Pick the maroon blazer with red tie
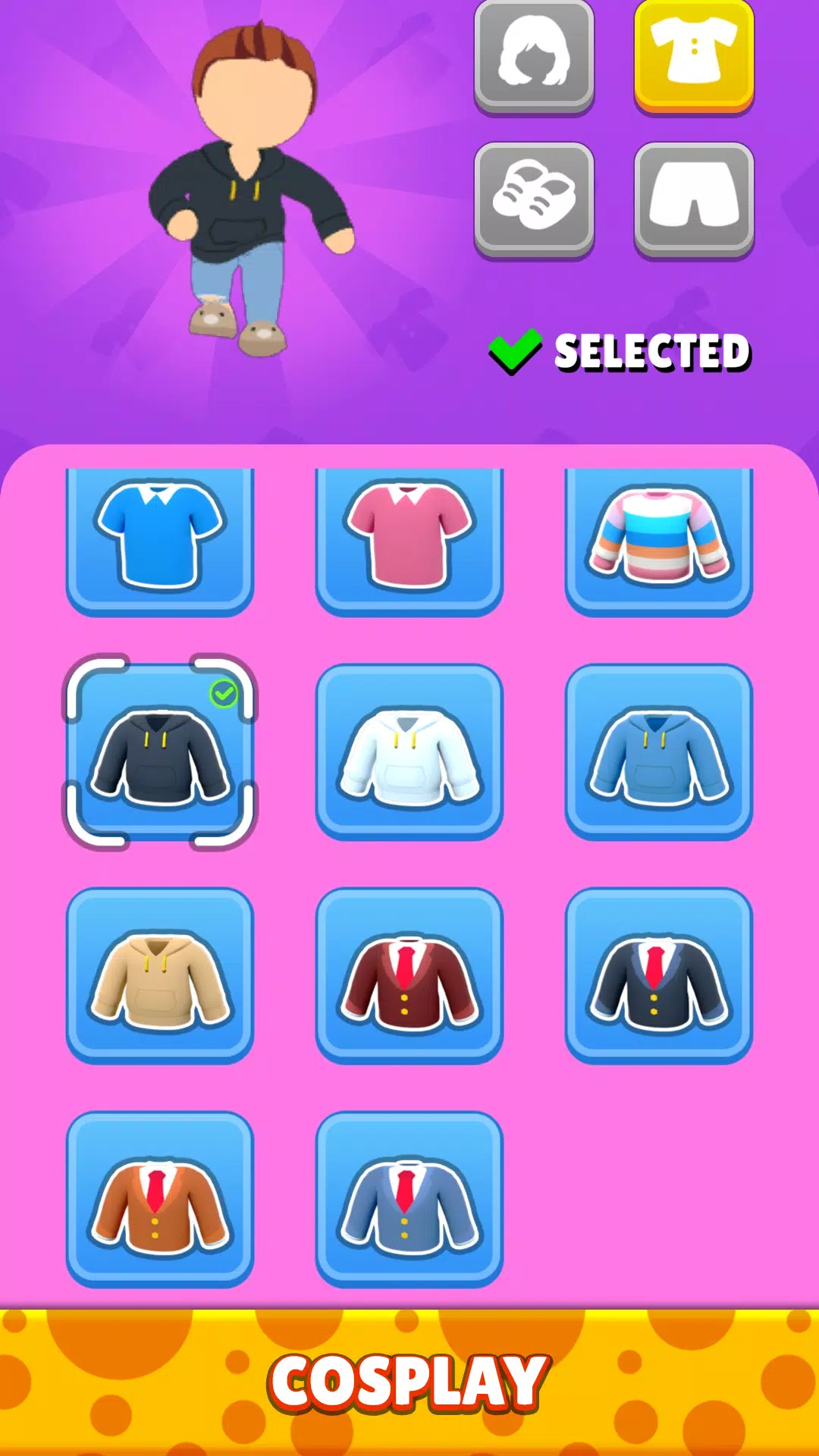The height and width of the screenshot is (1456, 819). coord(409,975)
